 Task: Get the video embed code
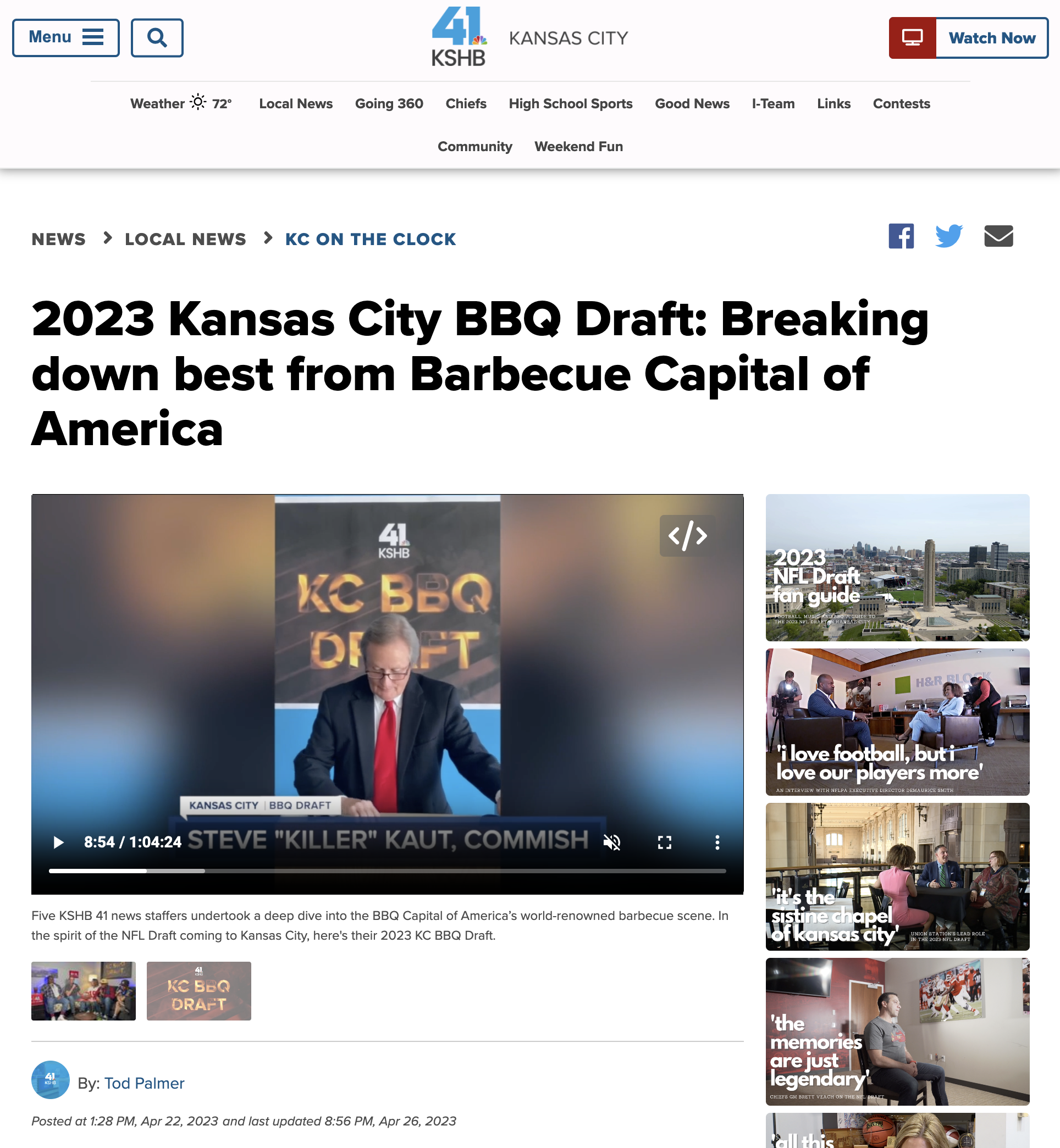(x=687, y=536)
